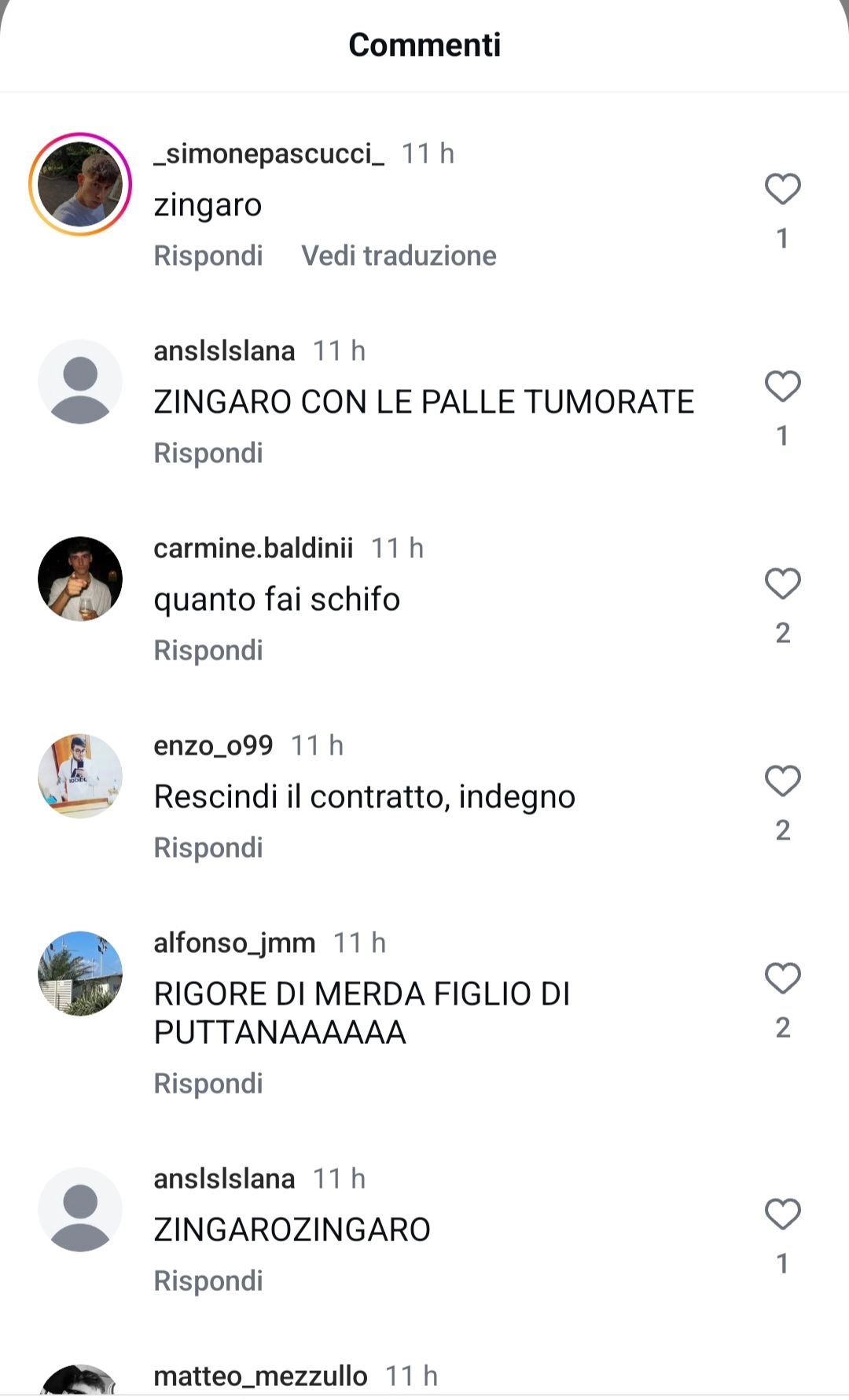
Task: Open matteo_mezzullo's profile from username
Action: click(x=260, y=1376)
